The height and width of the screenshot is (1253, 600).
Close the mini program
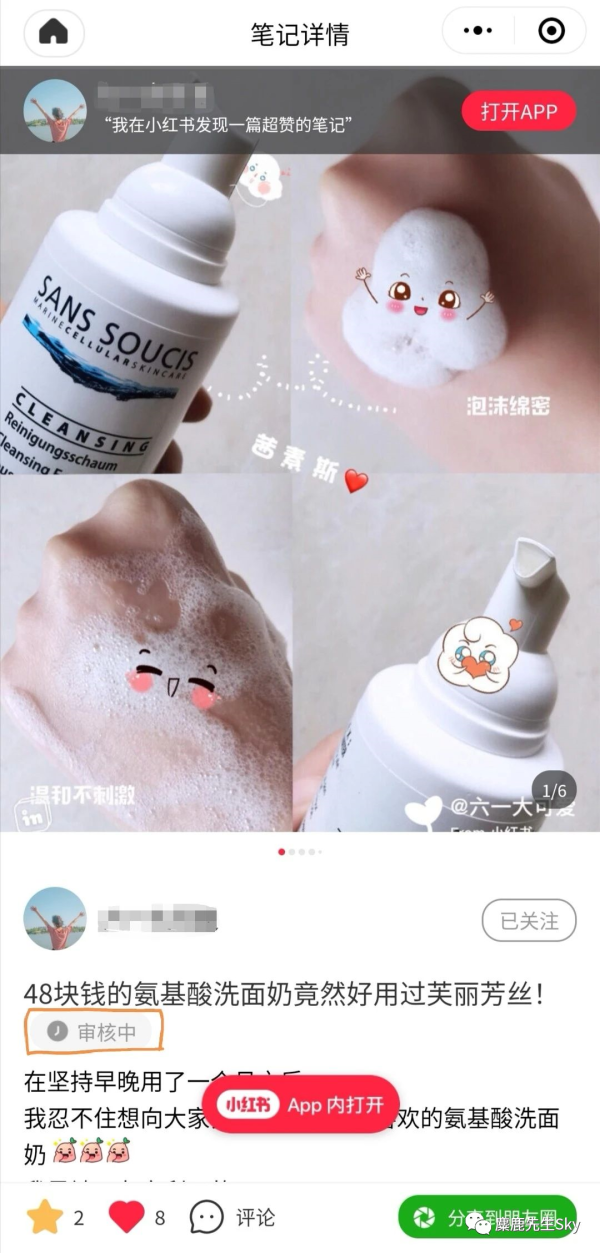coord(551,32)
